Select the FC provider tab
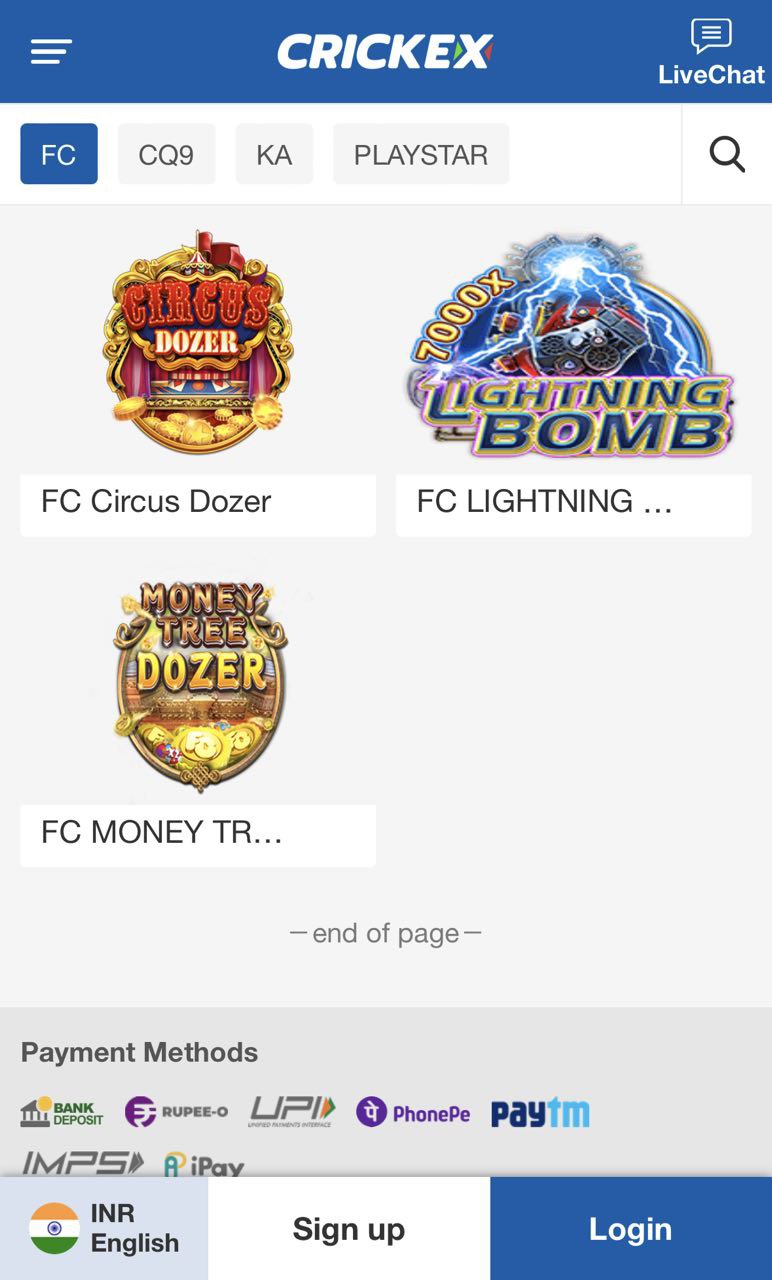772x1280 pixels. pos(59,154)
